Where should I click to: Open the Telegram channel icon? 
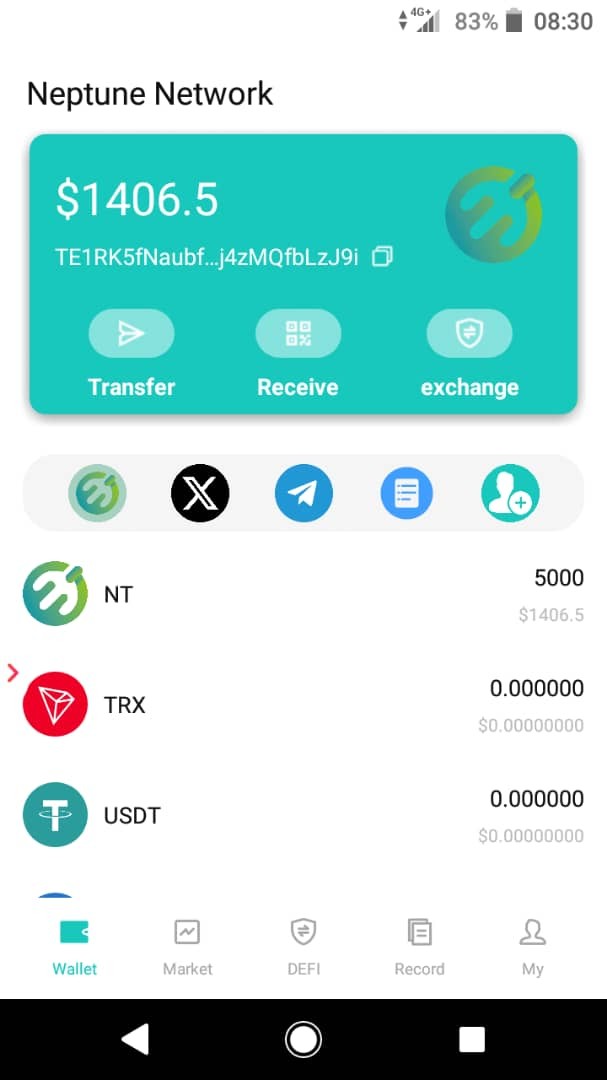(304, 493)
